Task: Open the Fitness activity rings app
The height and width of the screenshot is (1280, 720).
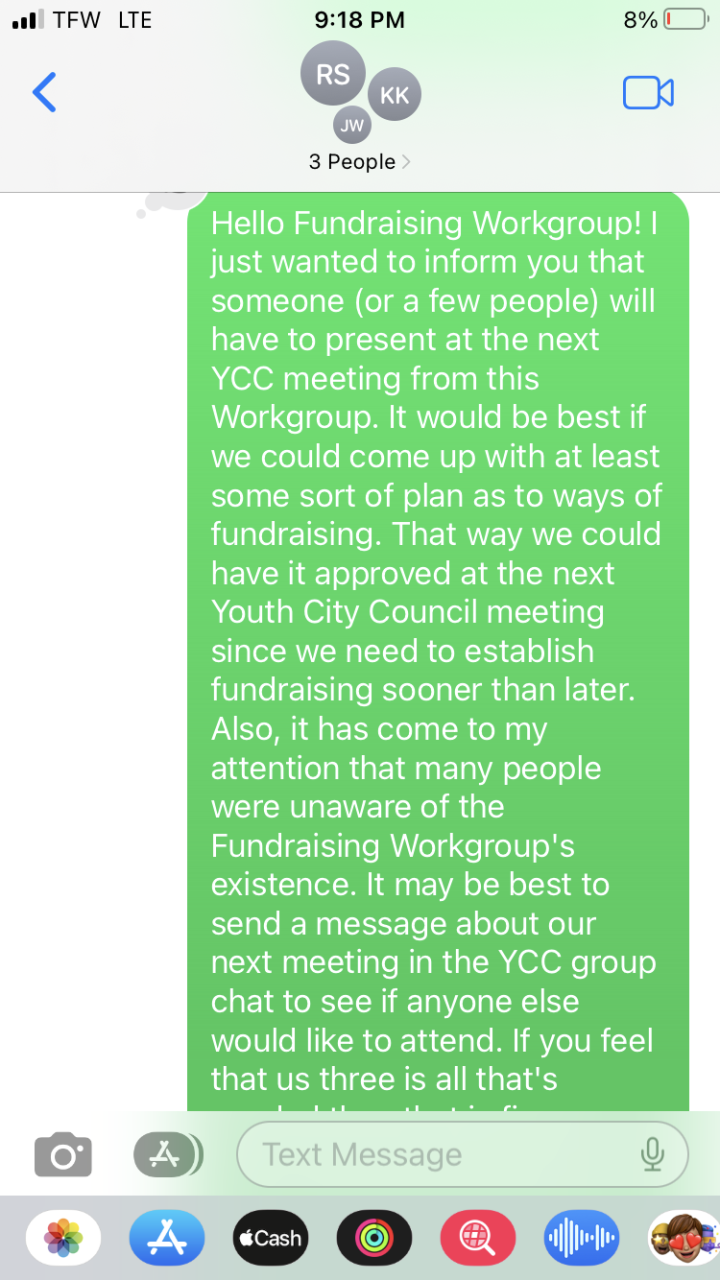Action: point(373,1238)
